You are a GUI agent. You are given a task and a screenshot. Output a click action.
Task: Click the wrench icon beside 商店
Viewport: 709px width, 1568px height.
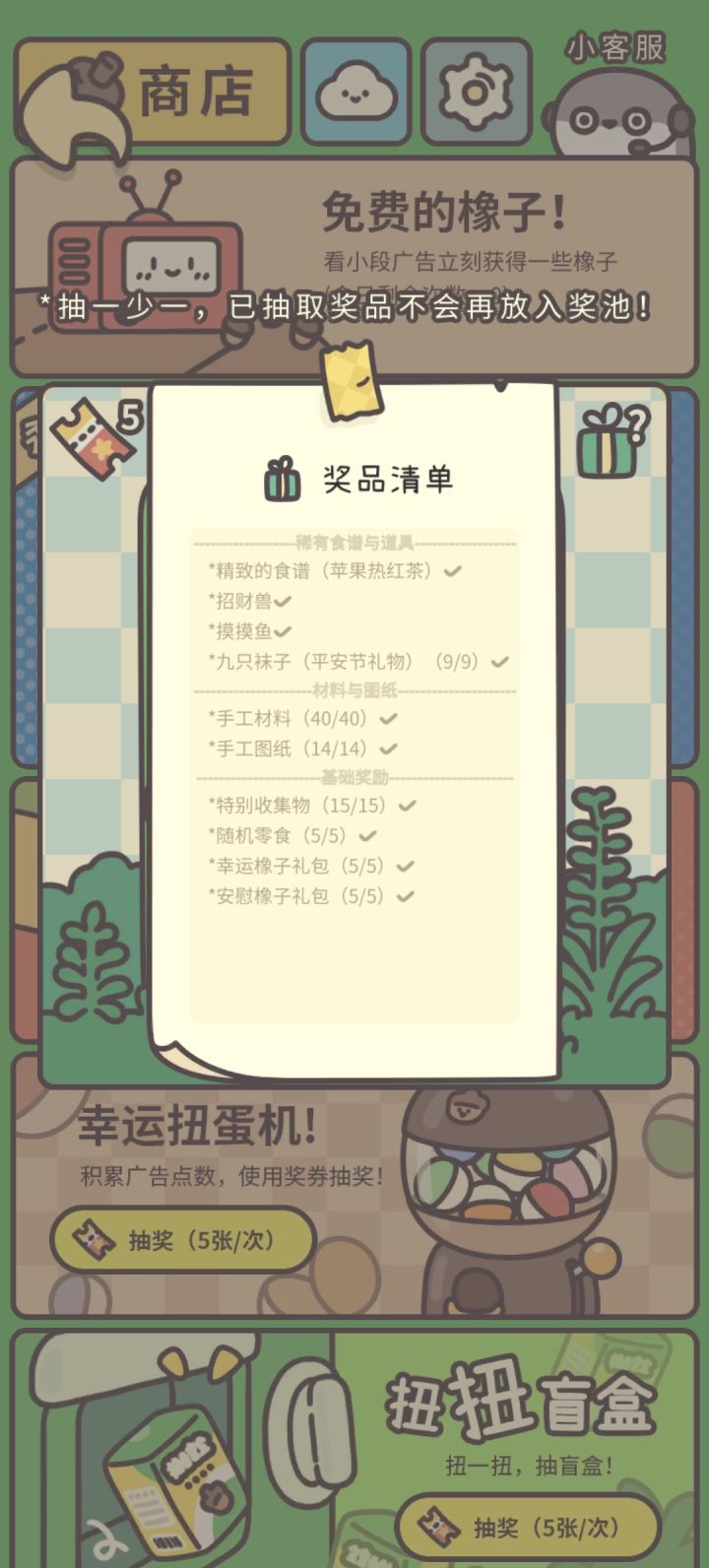tap(79, 94)
